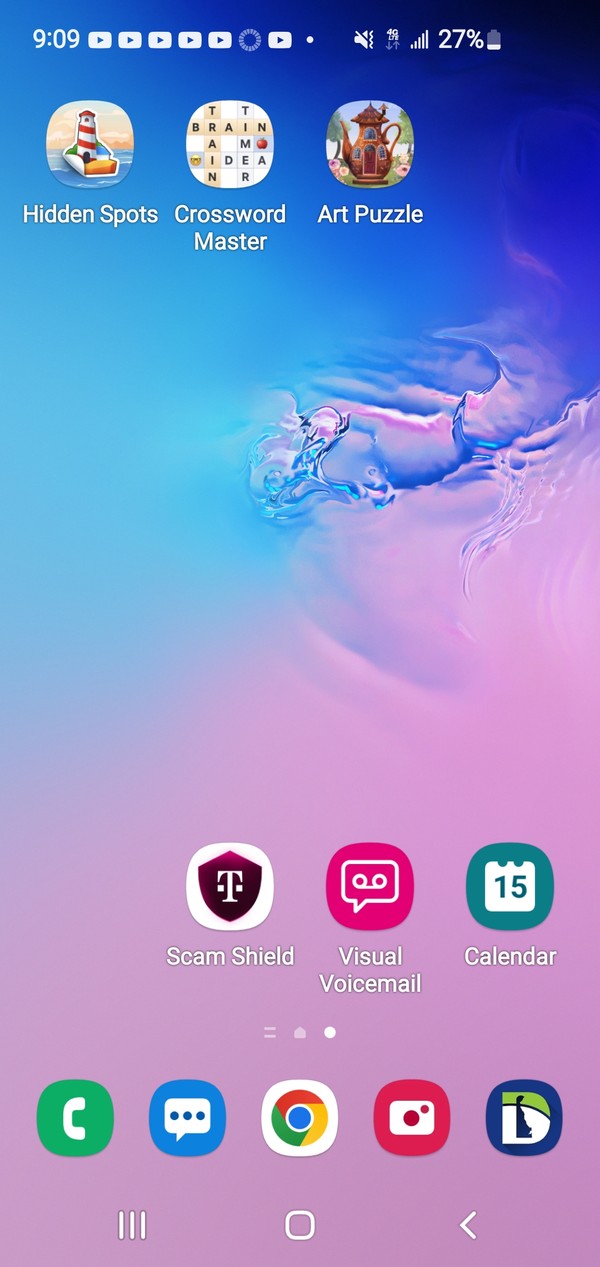The height and width of the screenshot is (1267, 600).
Task: Tap the recent apps button
Action: (x=132, y=1225)
